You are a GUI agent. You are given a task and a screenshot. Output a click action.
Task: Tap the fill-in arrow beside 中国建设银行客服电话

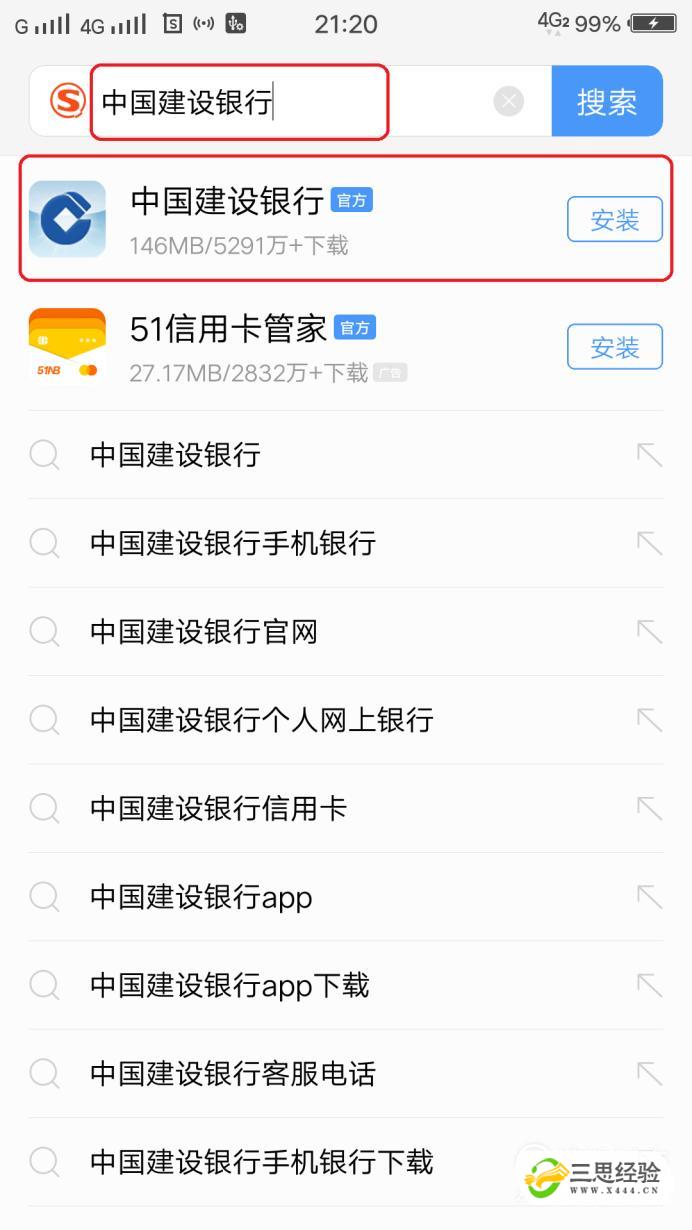650,1074
